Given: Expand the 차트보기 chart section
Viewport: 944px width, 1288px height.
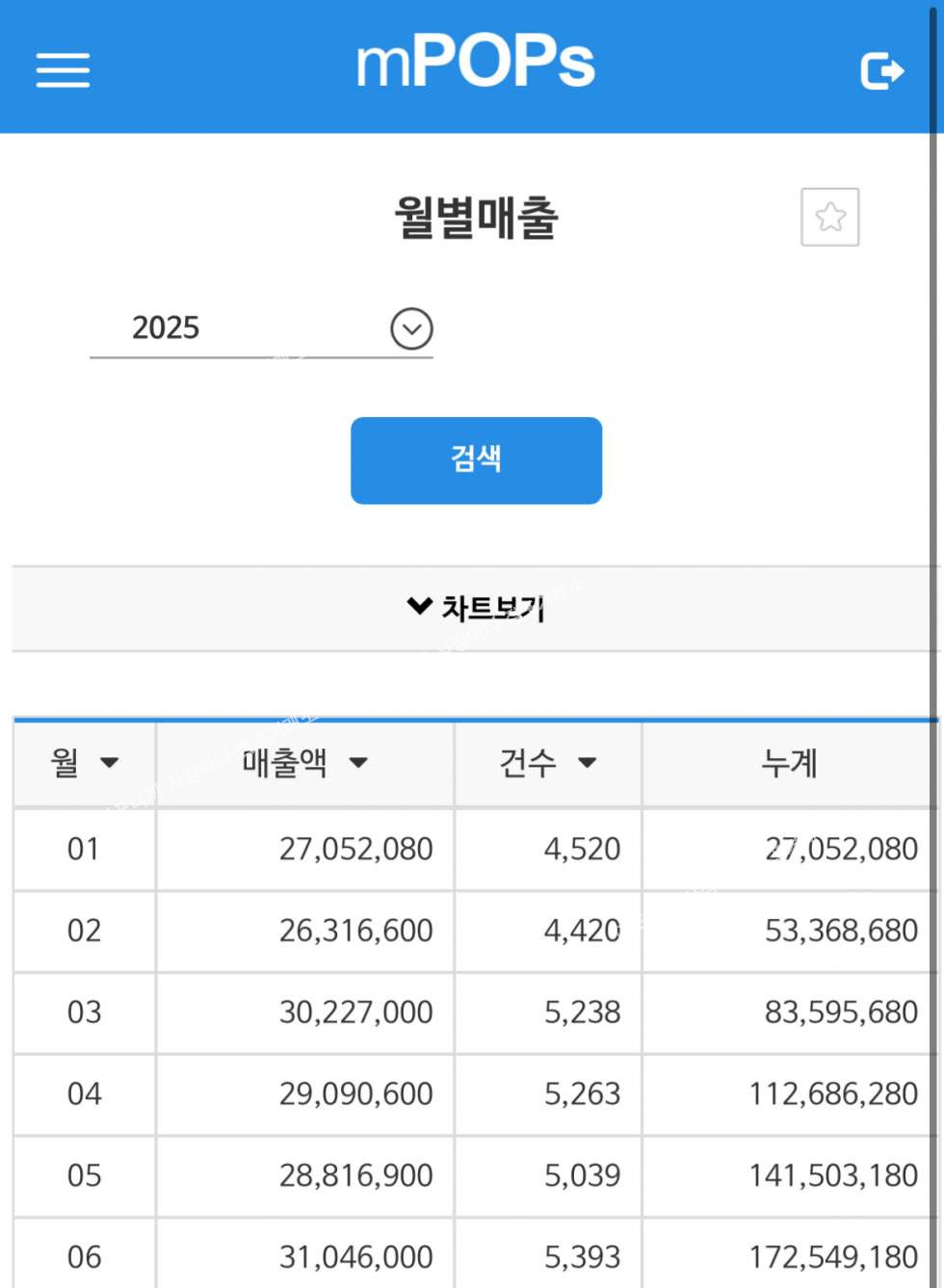Looking at the screenshot, I should [x=476, y=608].
